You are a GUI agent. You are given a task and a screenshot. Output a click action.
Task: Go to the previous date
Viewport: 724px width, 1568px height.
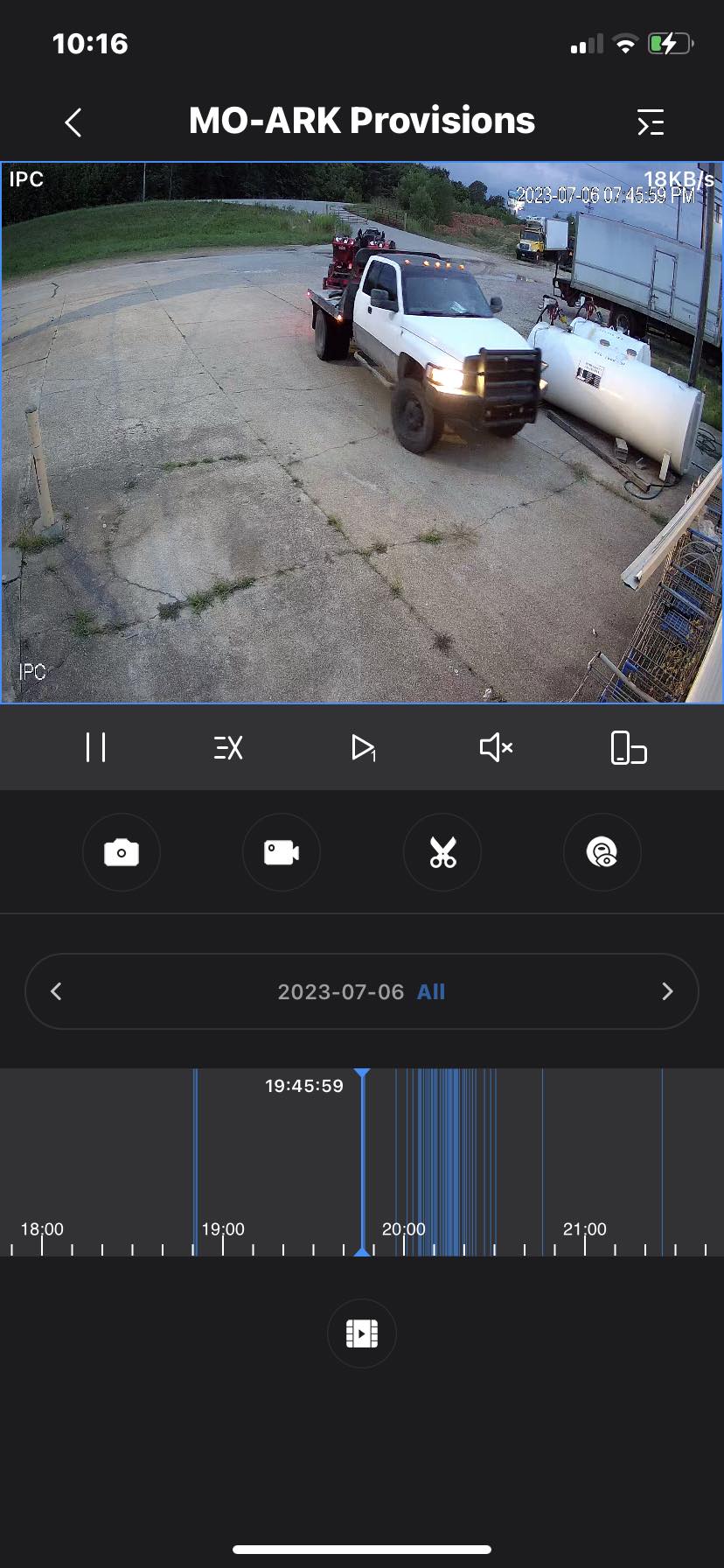click(x=57, y=991)
